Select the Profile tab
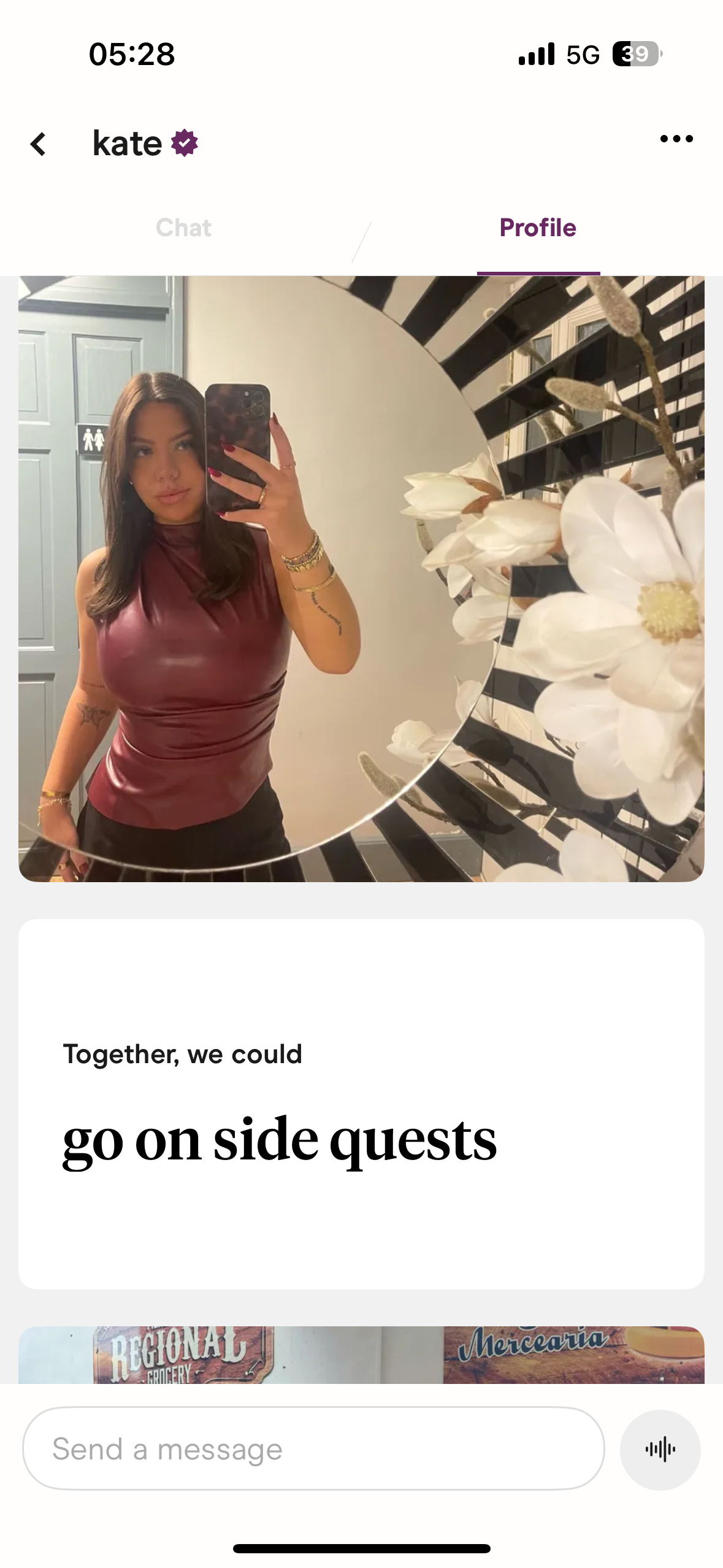 [538, 228]
